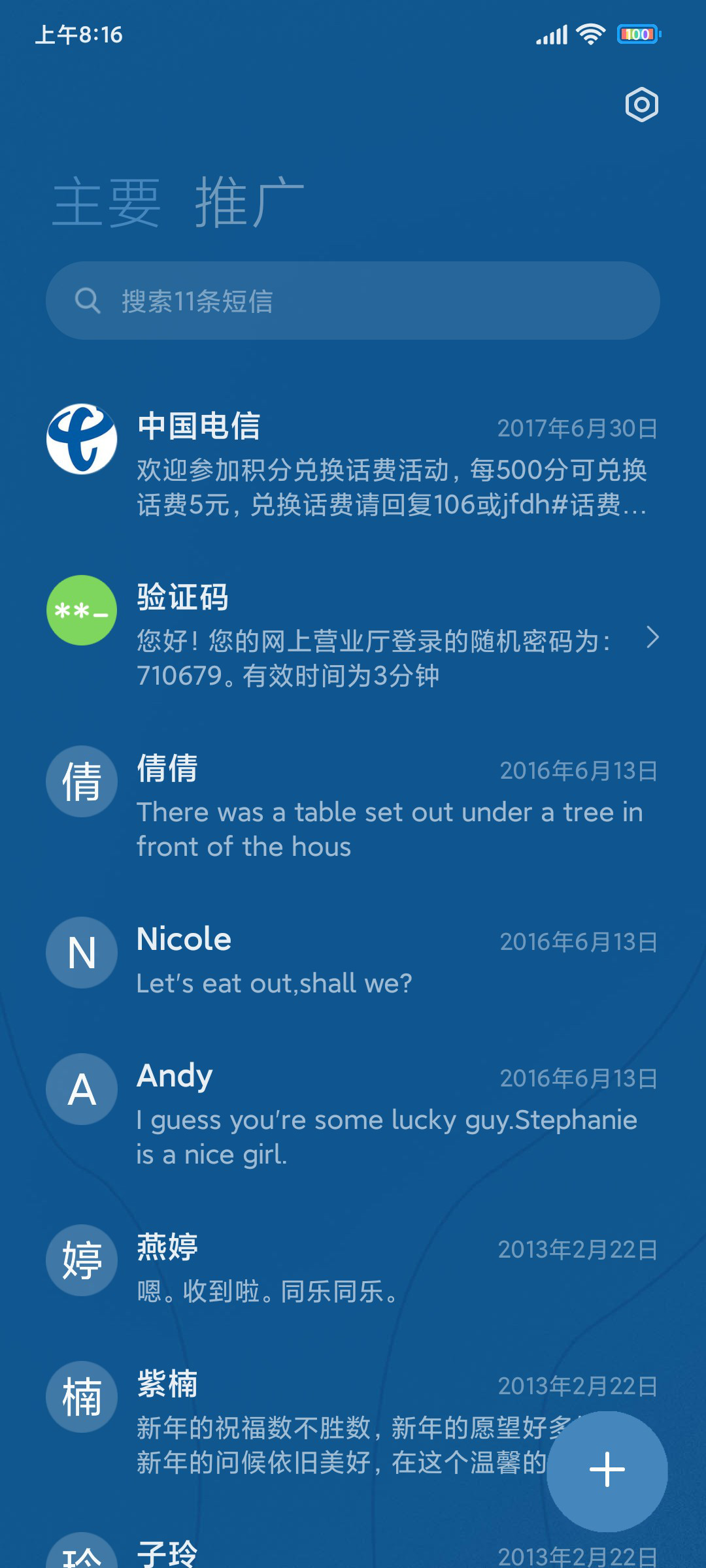This screenshot has width=706, height=1568.
Task: Open the 验证码 verification codes row
Action: click(353, 632)
